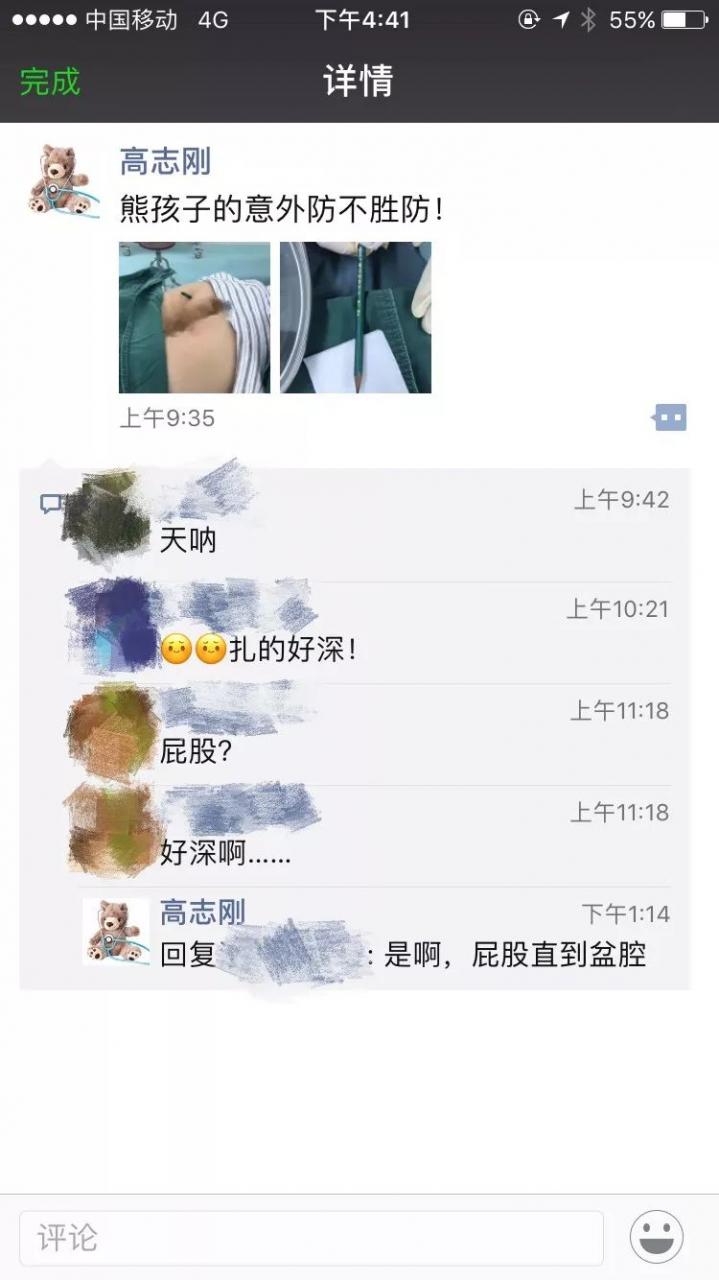Open 高志刚's teddy bear avatar on the post
This screenshot has width=719, height=1280.
point(64,181)
